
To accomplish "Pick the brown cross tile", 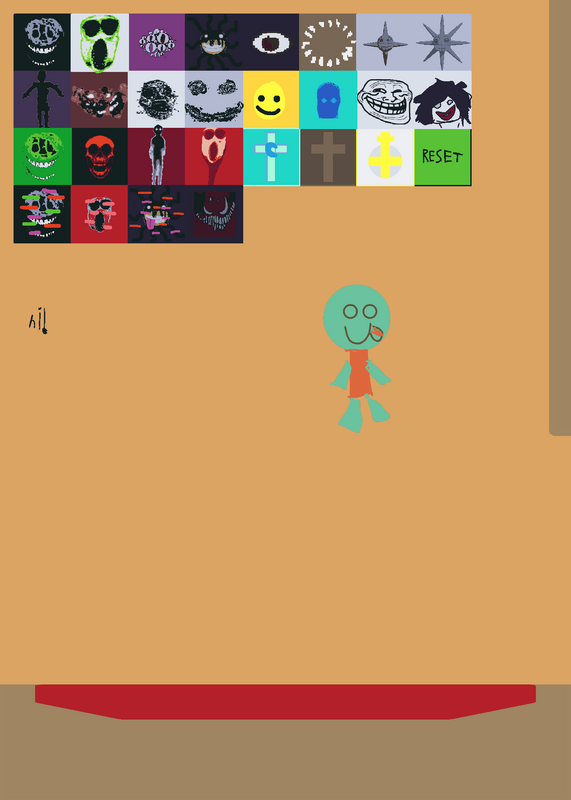I will coord(328,157).
